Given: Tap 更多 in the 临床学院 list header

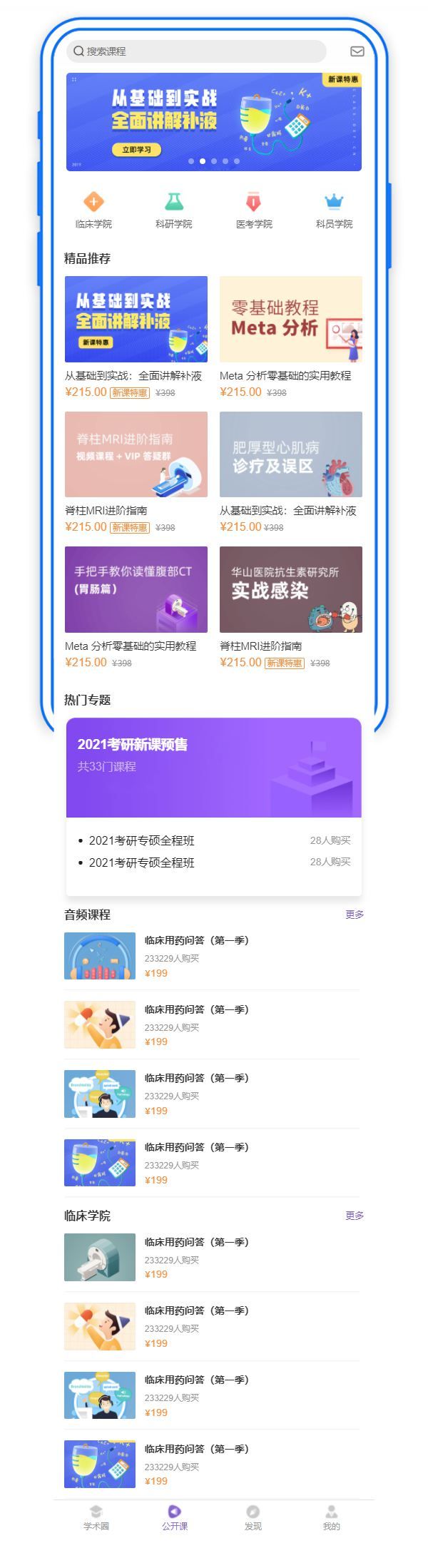Looking at the screenshot, I should point(355,1216).
